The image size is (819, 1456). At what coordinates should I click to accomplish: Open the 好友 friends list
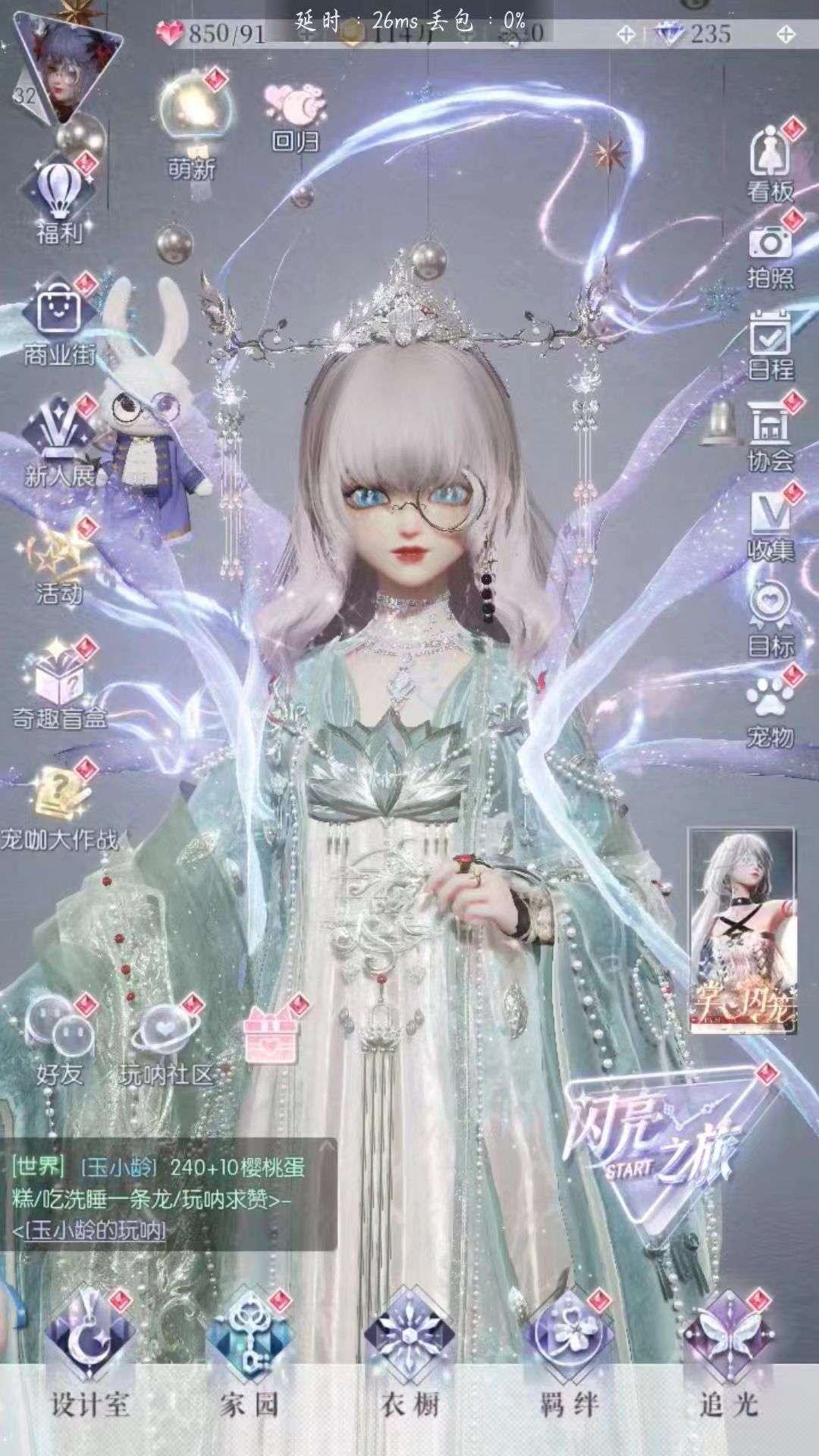pyautogui.click(x=61, y=1039)
